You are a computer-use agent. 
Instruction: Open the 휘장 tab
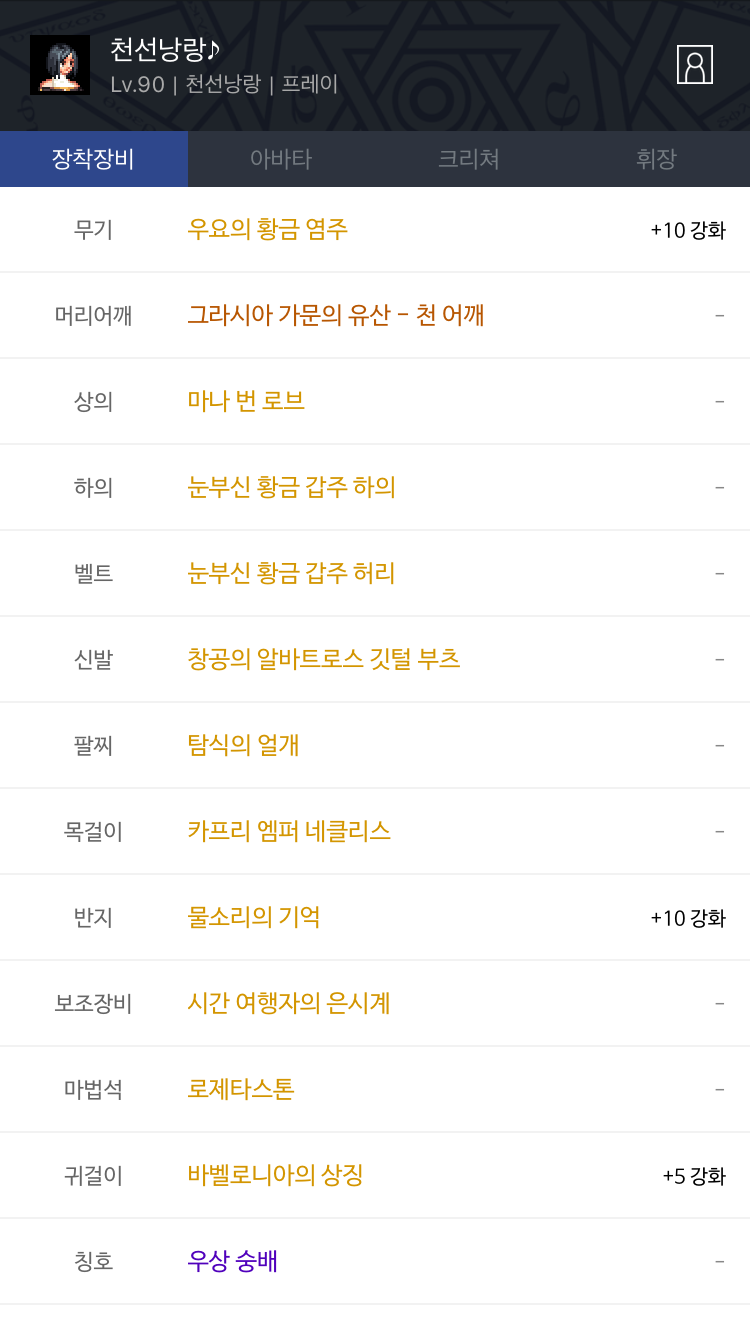[x=656, y=159]
